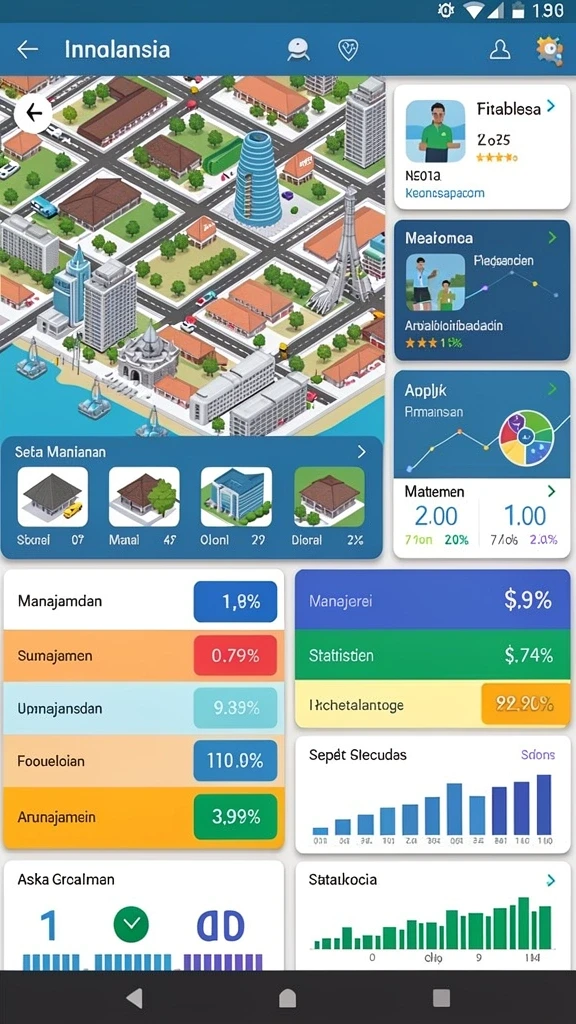Expand the Statakocia chart card
This screenshot has width=576, height=1024.
tap(551, 880)
